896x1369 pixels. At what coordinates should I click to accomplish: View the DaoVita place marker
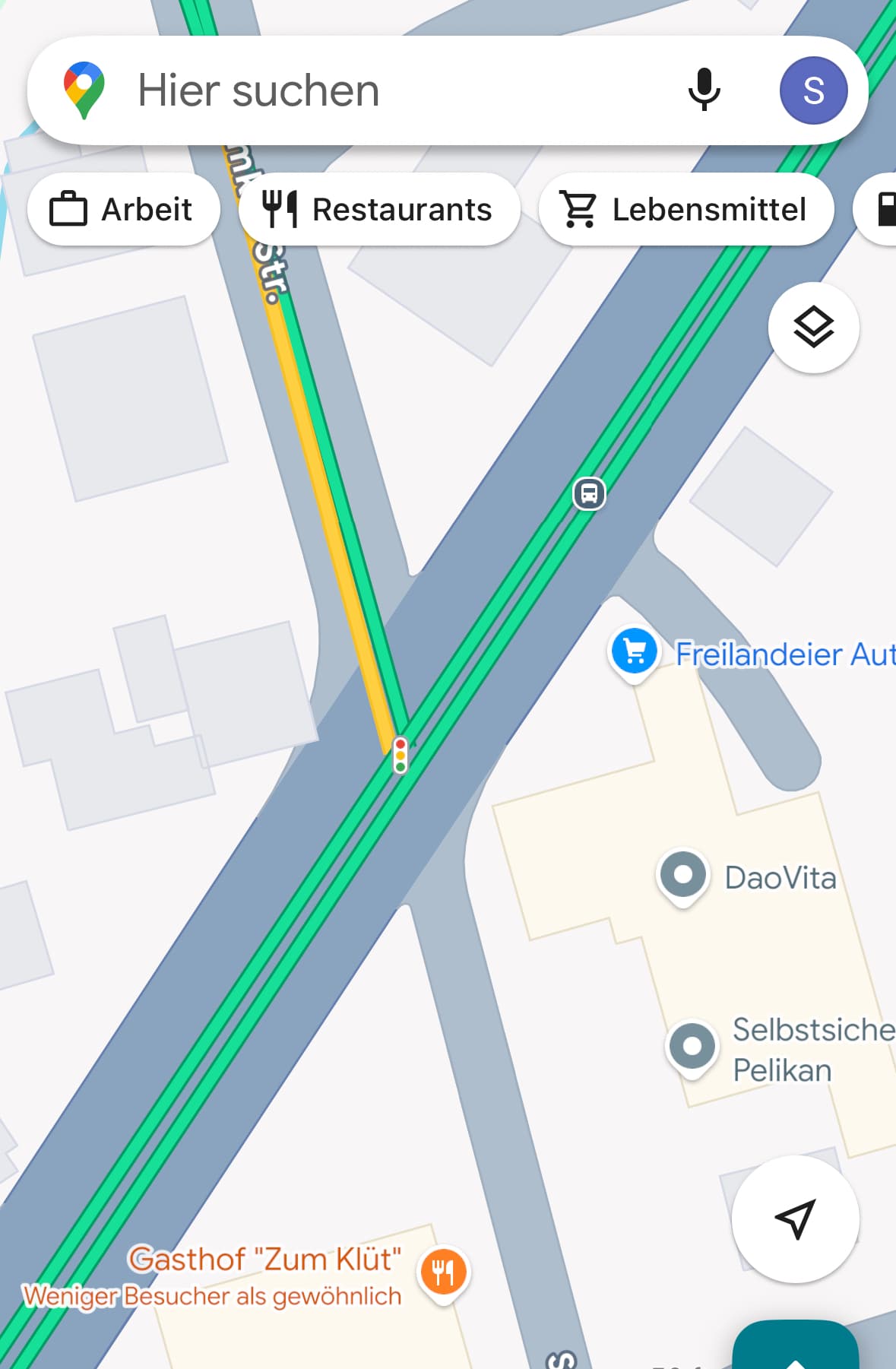682,875
